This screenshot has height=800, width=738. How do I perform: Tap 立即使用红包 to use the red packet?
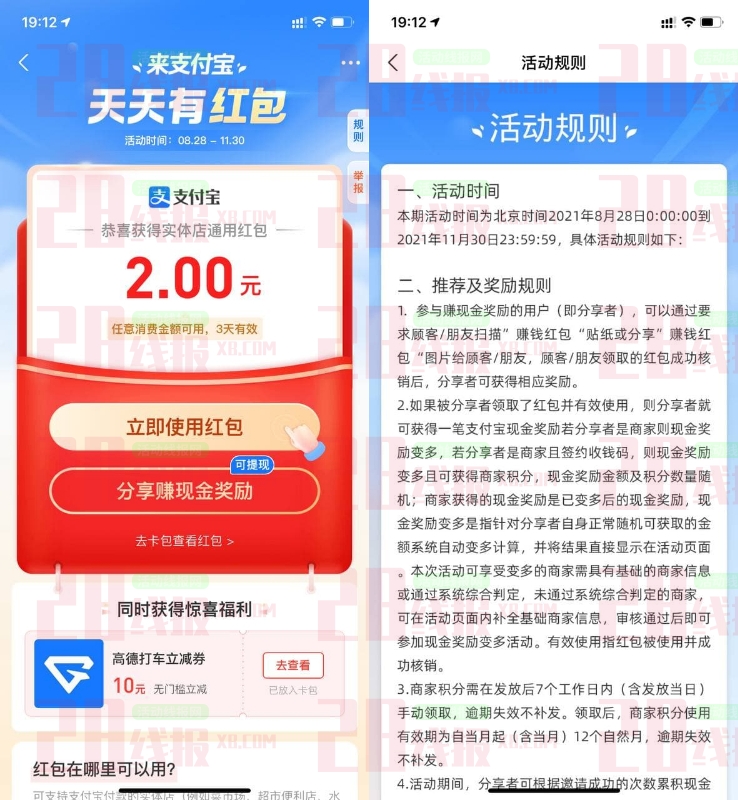point(184,427)
